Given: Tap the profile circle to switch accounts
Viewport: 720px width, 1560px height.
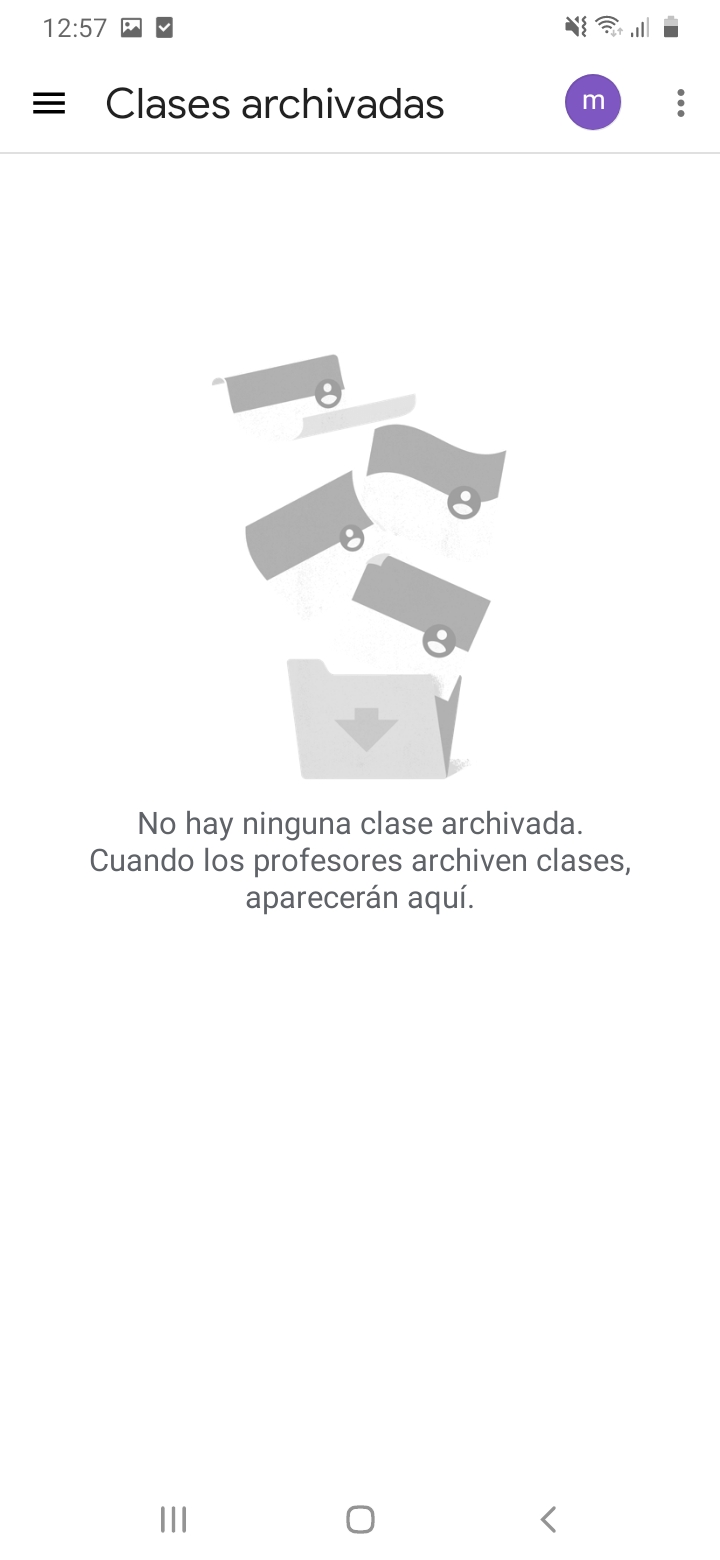Looking at the screenshot, I should 593,102.
